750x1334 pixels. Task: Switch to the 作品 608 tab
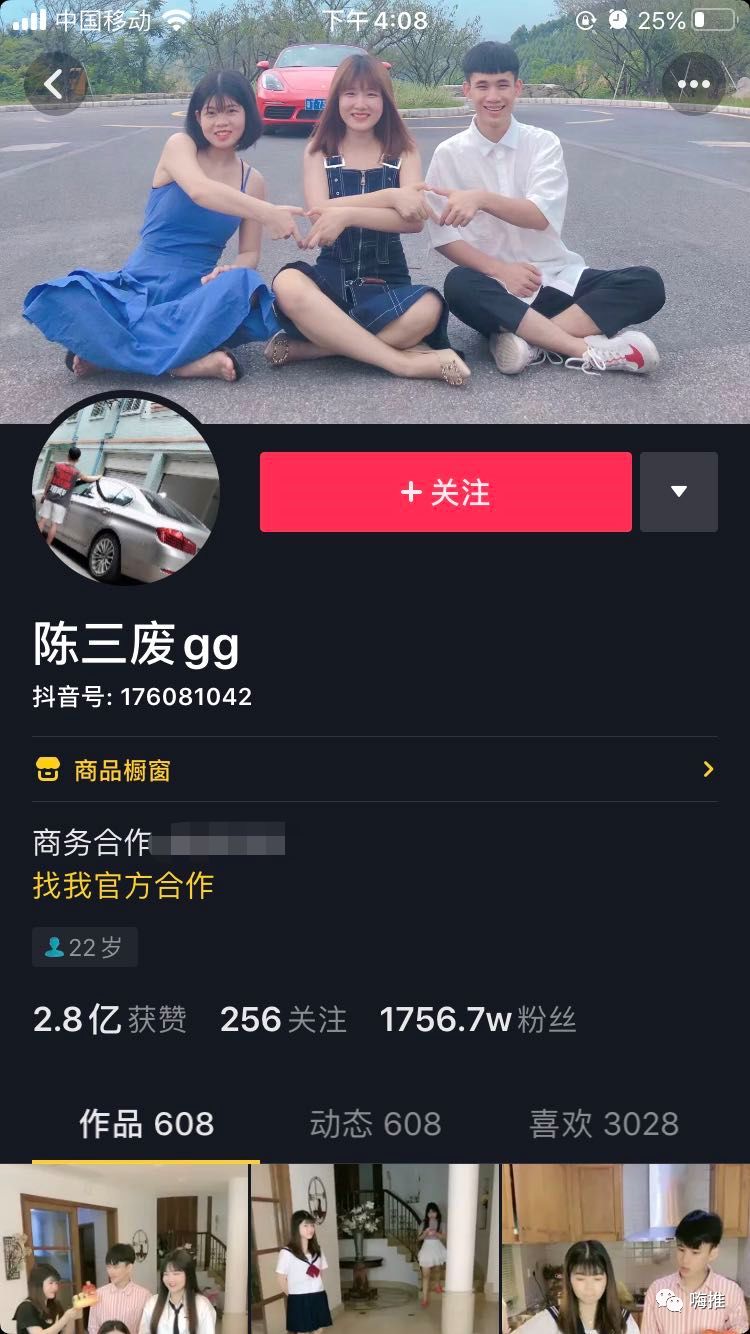tap(146, 1124)
